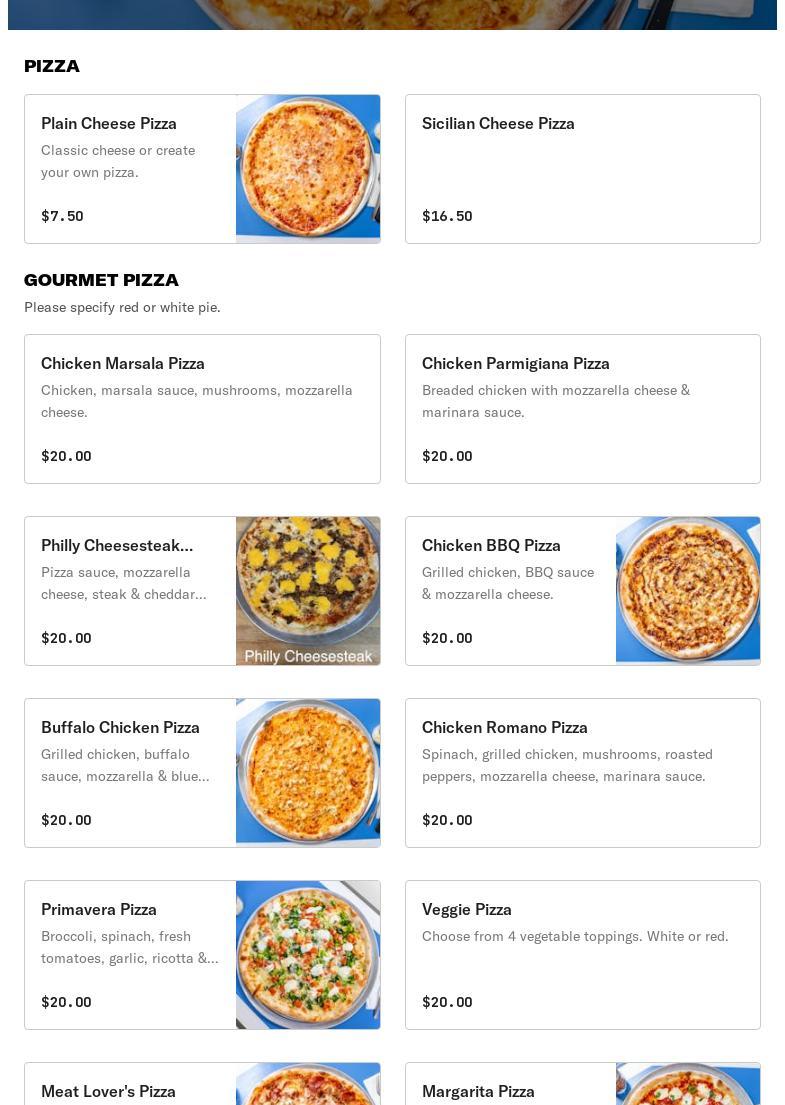Select Buffalo Chicken Pizza

click(x=202, y=773)
